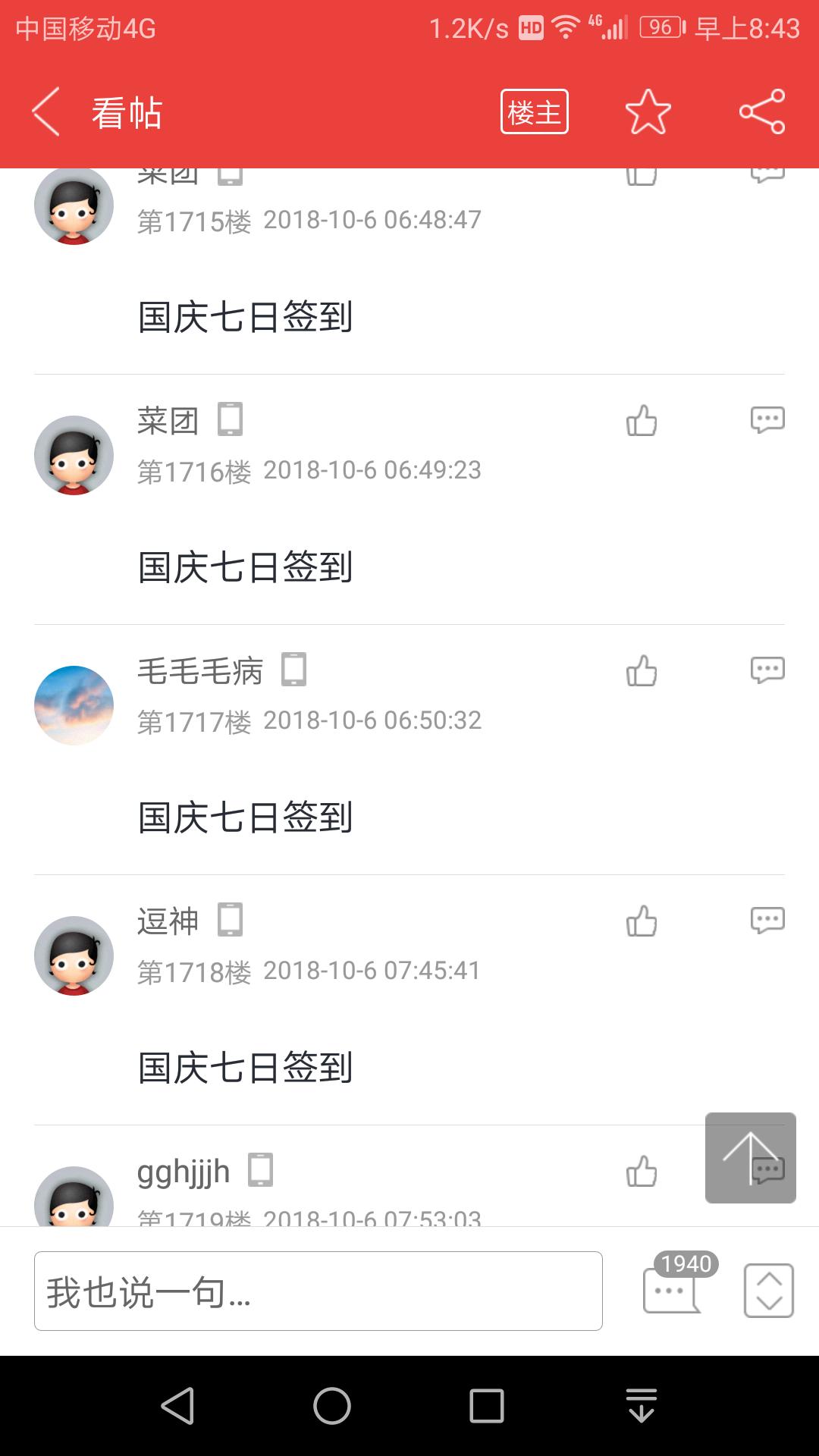The image size is (819, 1456).
Task: Tap the 我也说一句 reply field
Action: (x=318, y=1291)
